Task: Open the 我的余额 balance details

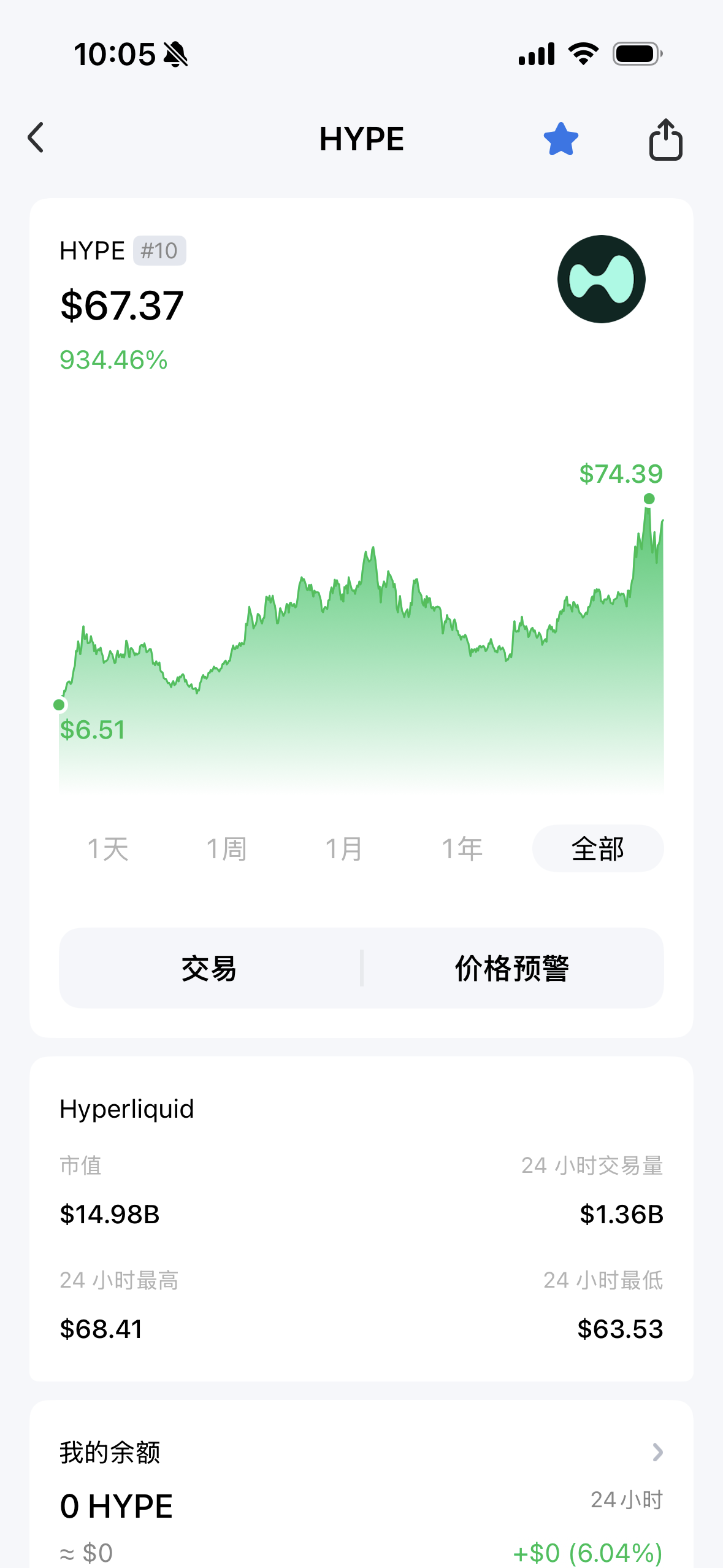Action: [361, 1452]
